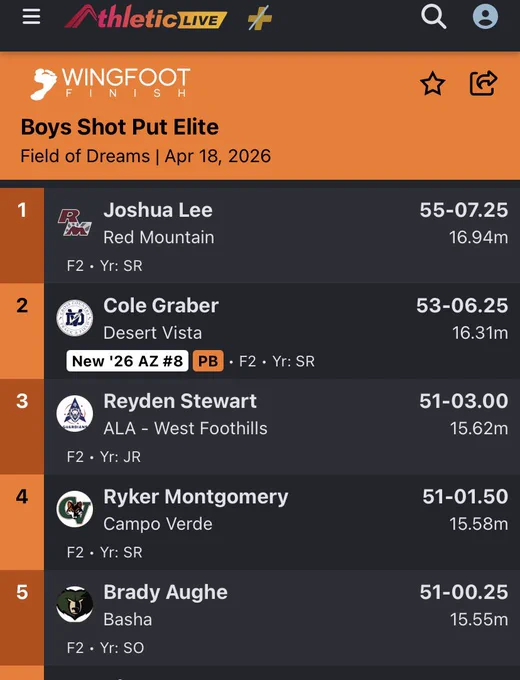This screenshot has height=680, width=520.
Task: Open the user profile icon
Action: point(485,17)
